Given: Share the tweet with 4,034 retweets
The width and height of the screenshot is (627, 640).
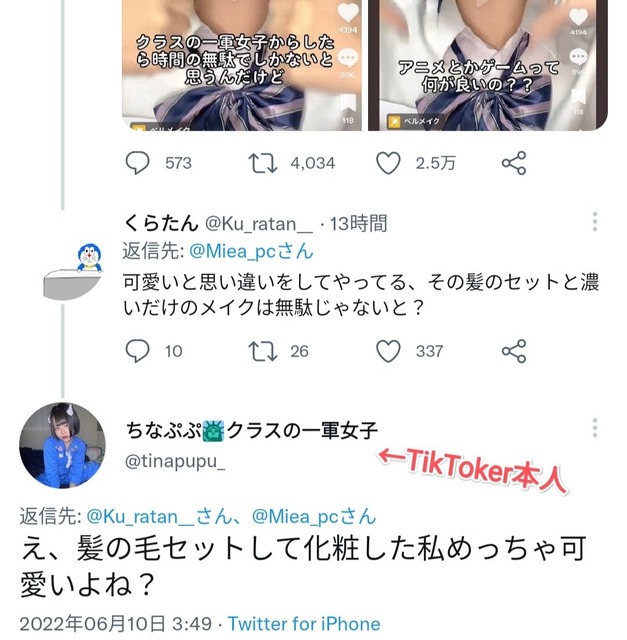Looking at the screenshot, I should 514,163.
